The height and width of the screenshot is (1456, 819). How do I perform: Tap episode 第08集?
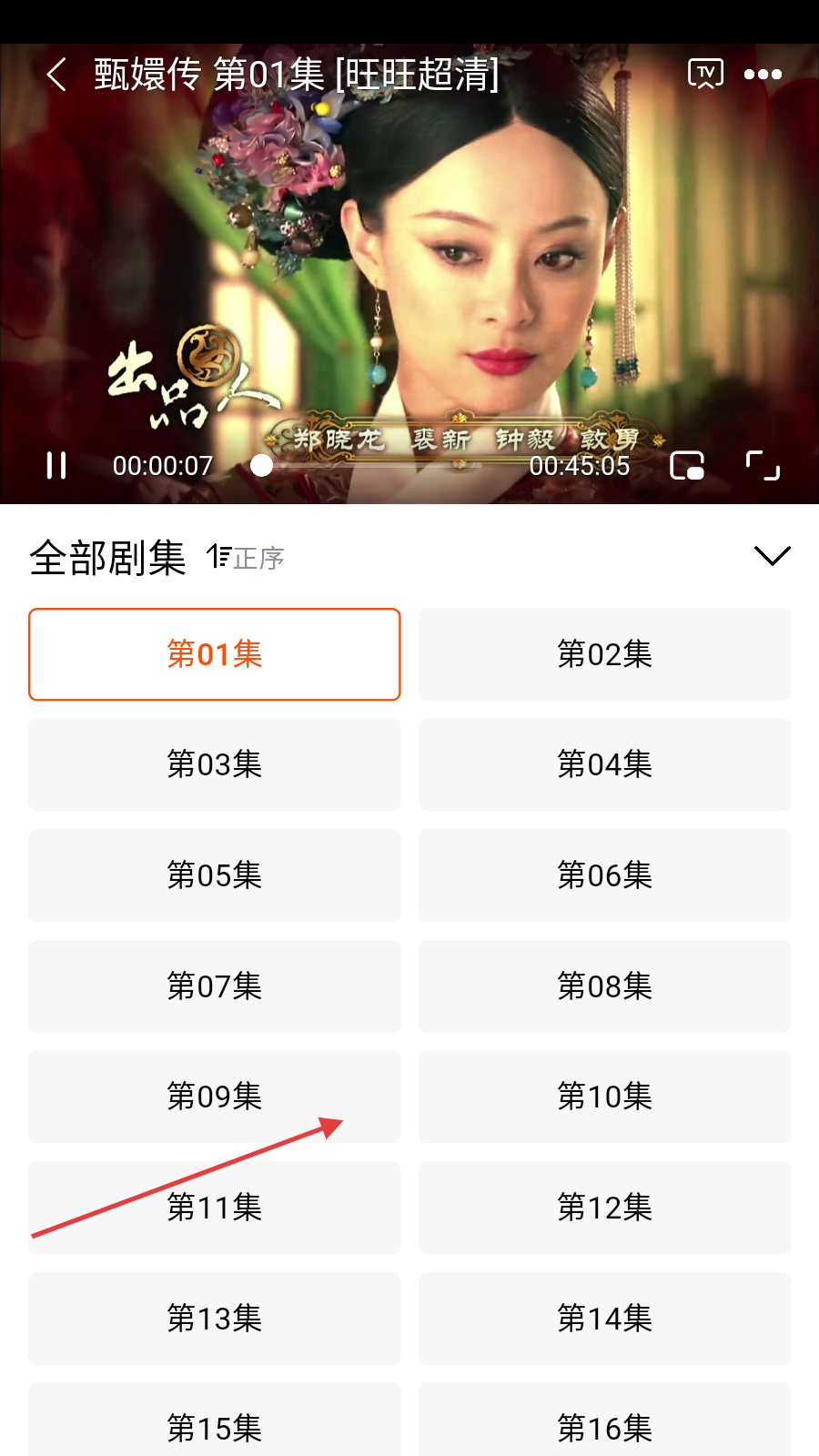pyautogui.click(x=604, y=986)
